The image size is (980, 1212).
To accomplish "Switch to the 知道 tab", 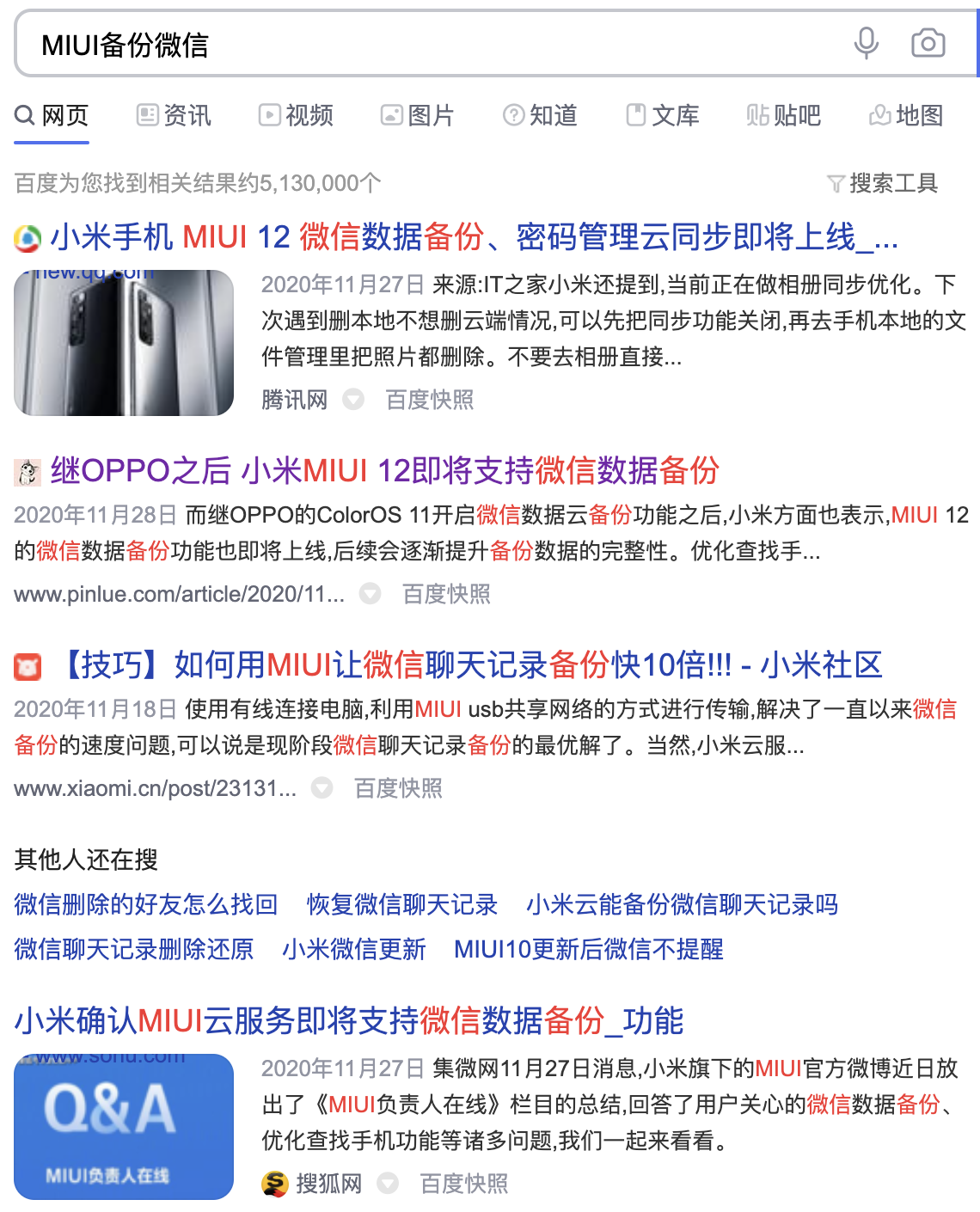I will [540, 115].
